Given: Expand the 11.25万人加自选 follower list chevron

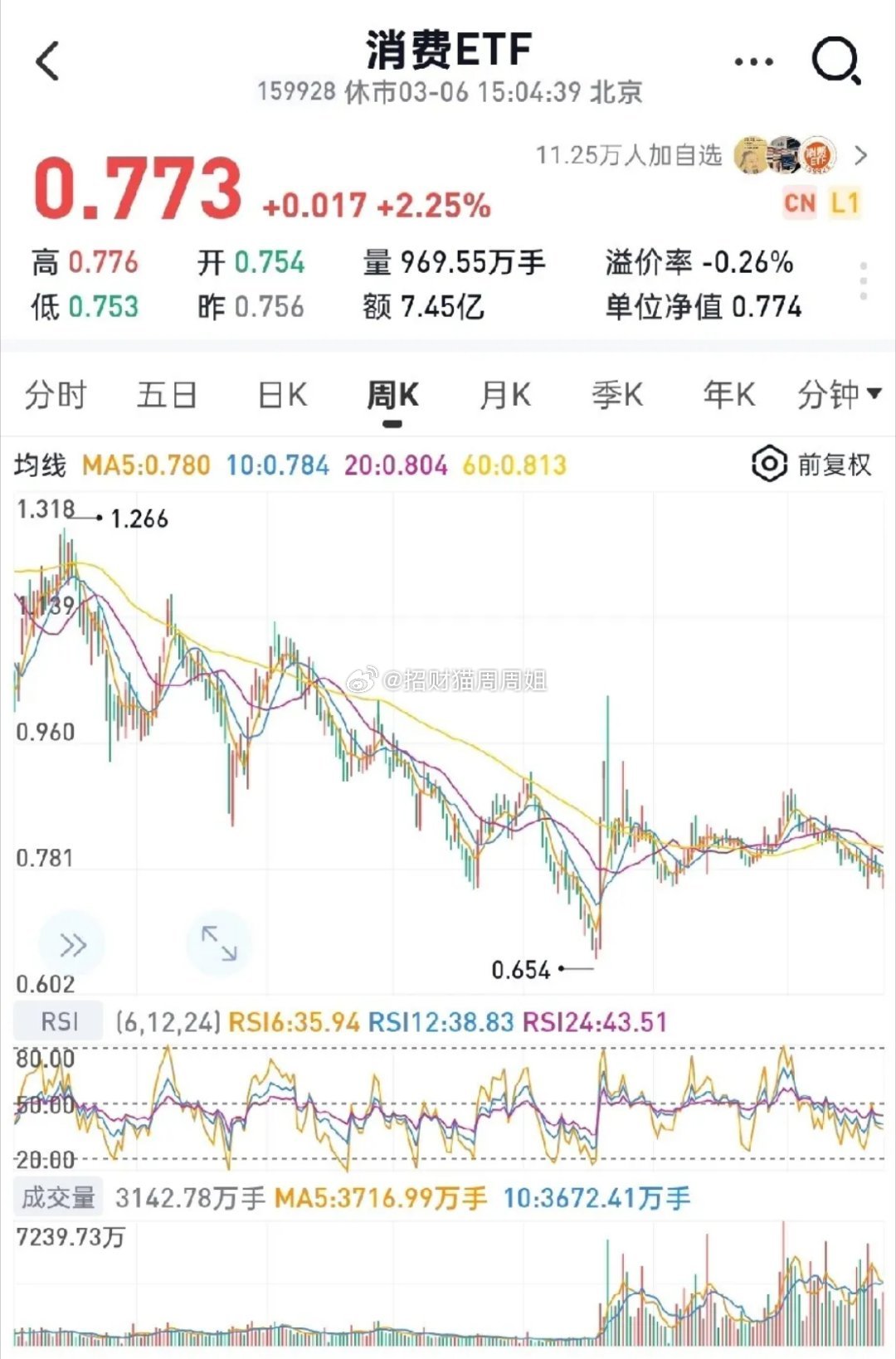Looking at the screenshot, I should pyautogui.click(x=863, y=154).
